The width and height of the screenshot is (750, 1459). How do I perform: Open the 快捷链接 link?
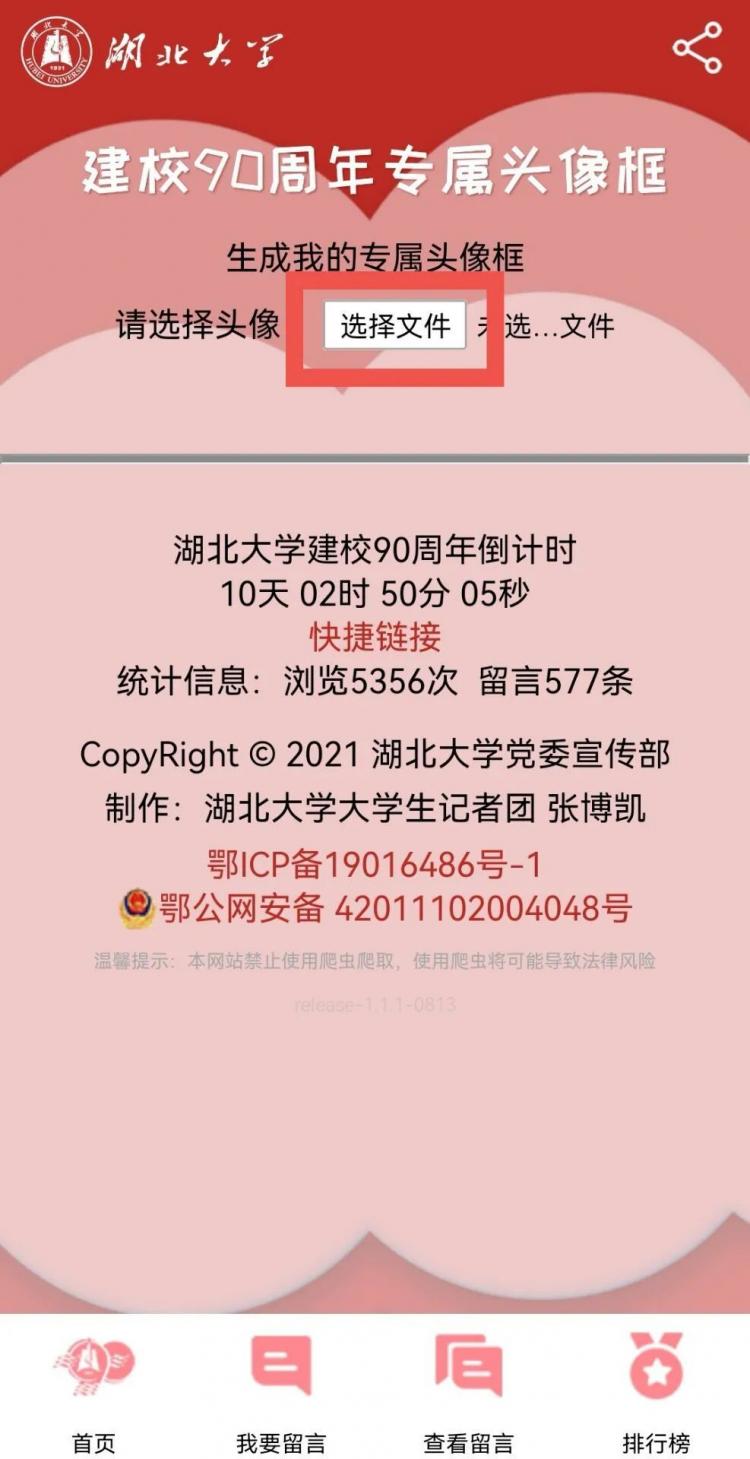point(375,637)
